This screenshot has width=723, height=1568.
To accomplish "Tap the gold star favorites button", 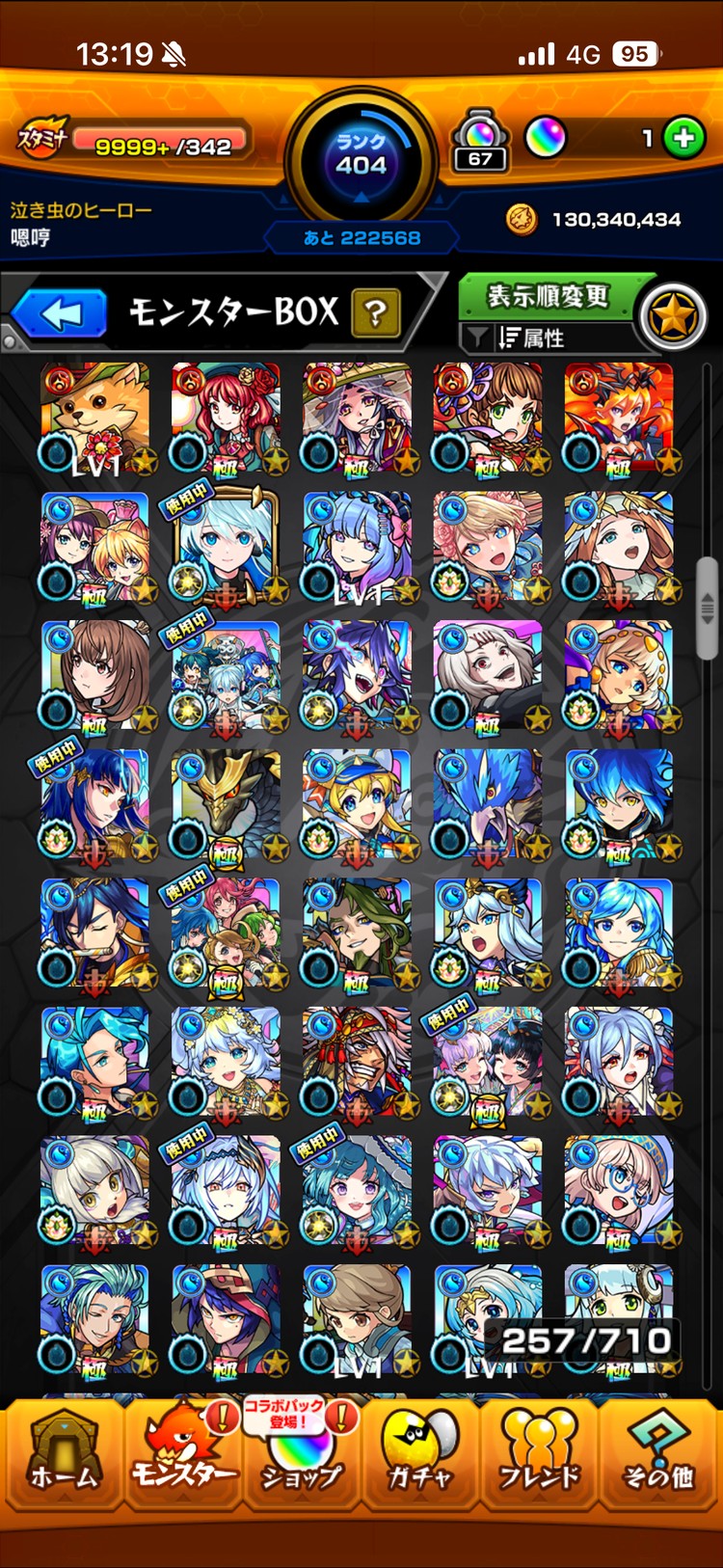I will tap(673, 316).
